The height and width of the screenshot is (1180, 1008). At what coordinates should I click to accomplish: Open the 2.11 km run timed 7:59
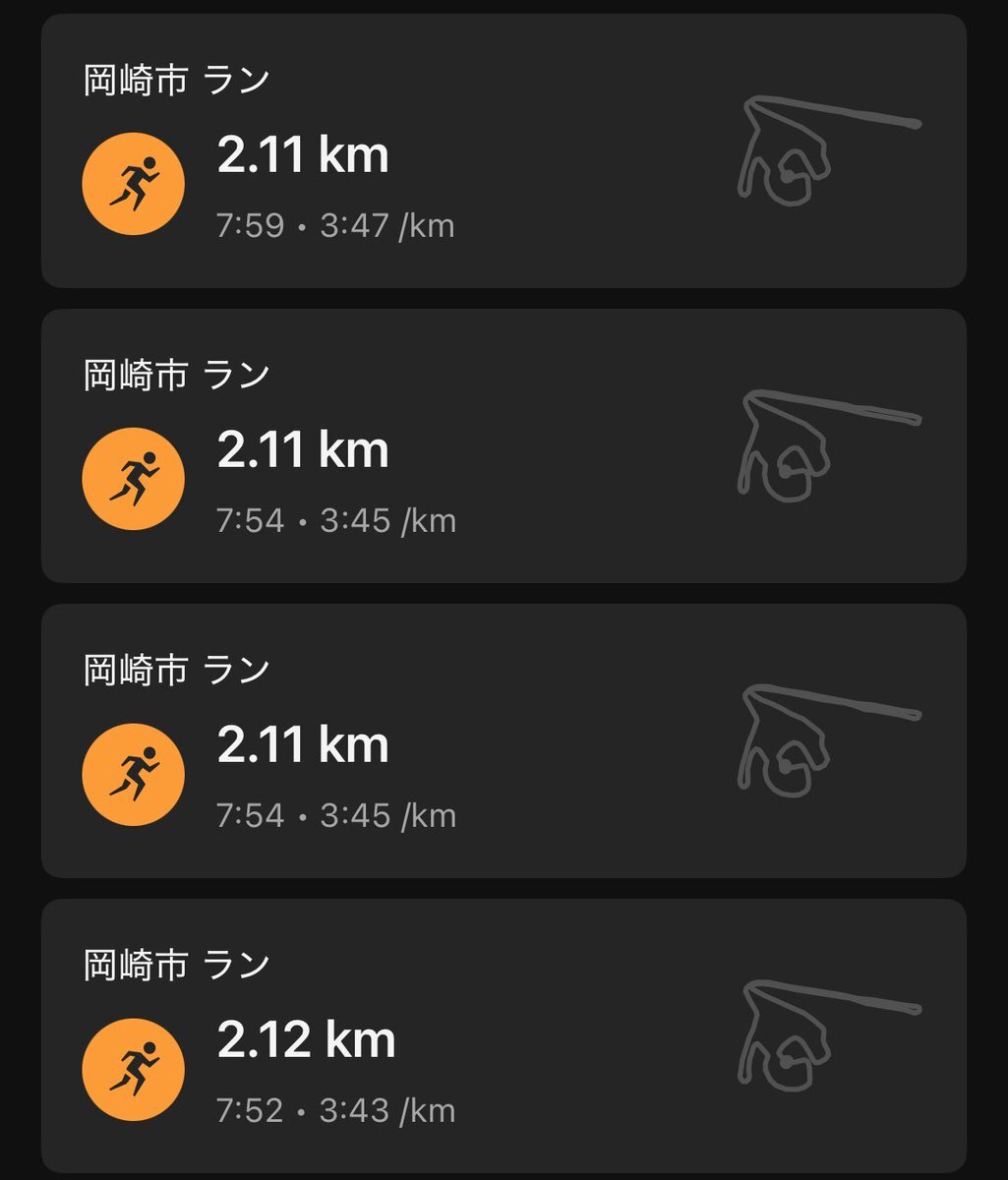[503, 151]
